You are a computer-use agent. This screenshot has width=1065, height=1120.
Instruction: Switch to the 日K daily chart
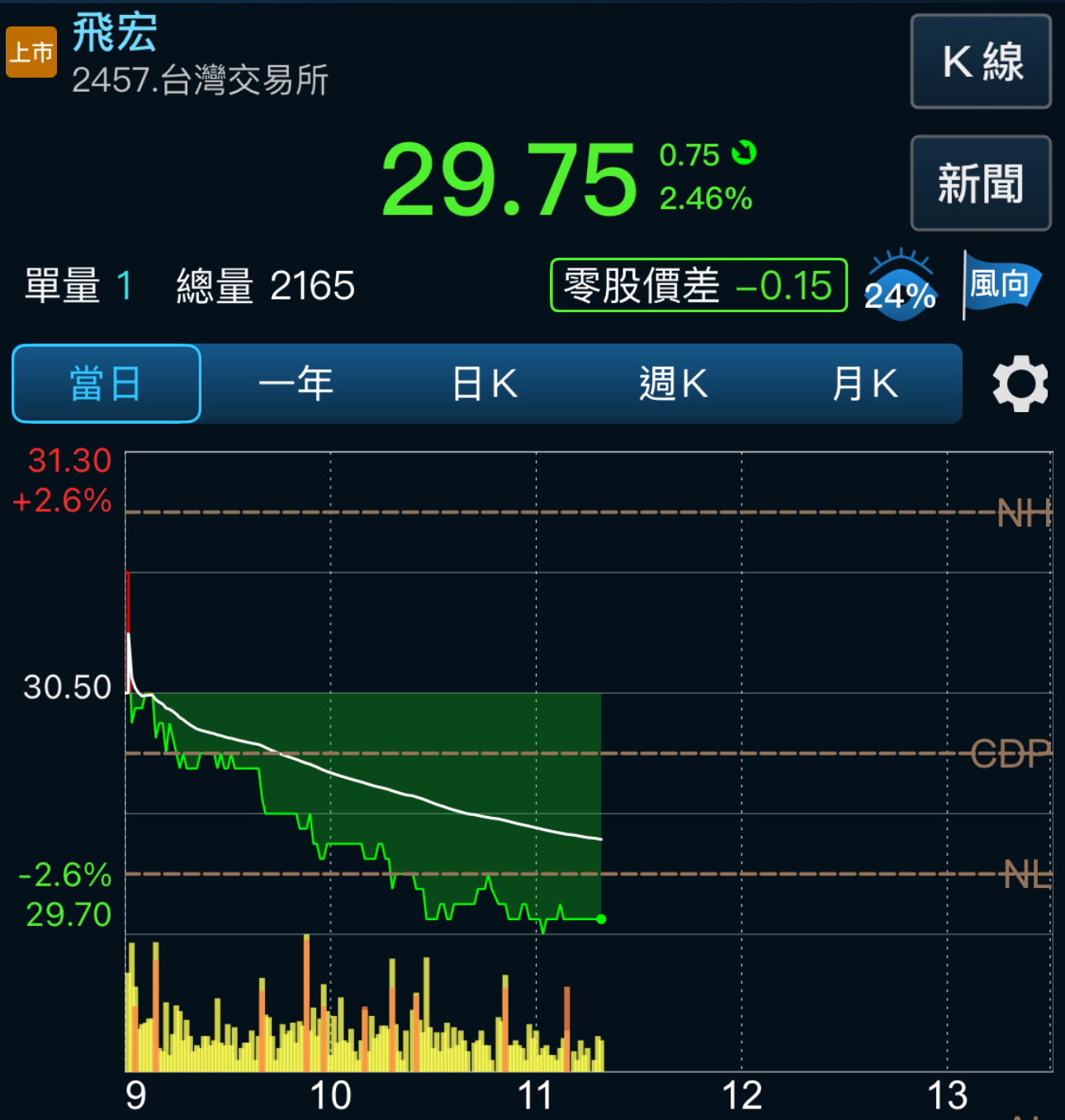click(x=485, y=384)
